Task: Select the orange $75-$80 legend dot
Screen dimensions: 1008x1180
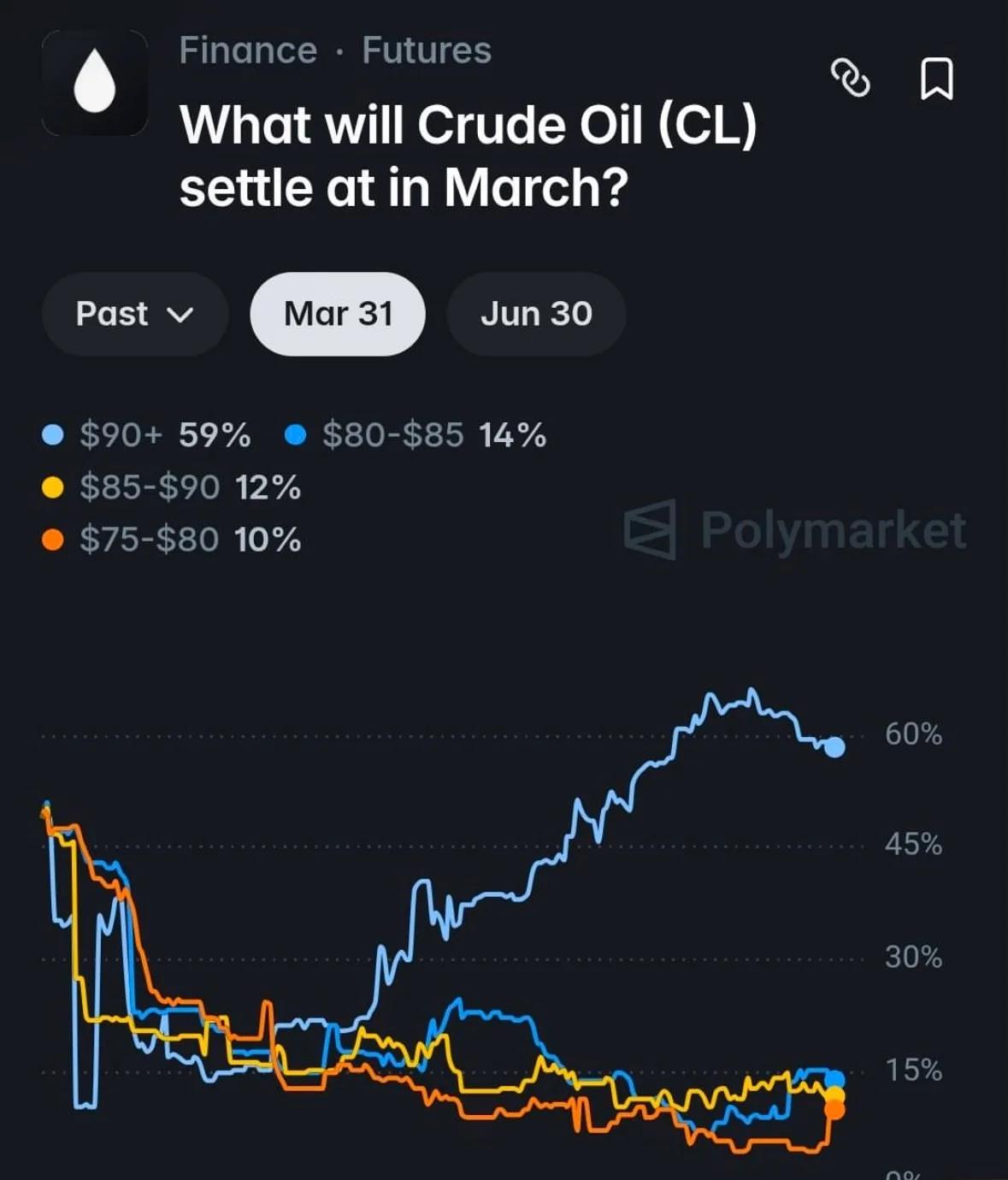Action: pyautogui.click(x=53, y=539)
